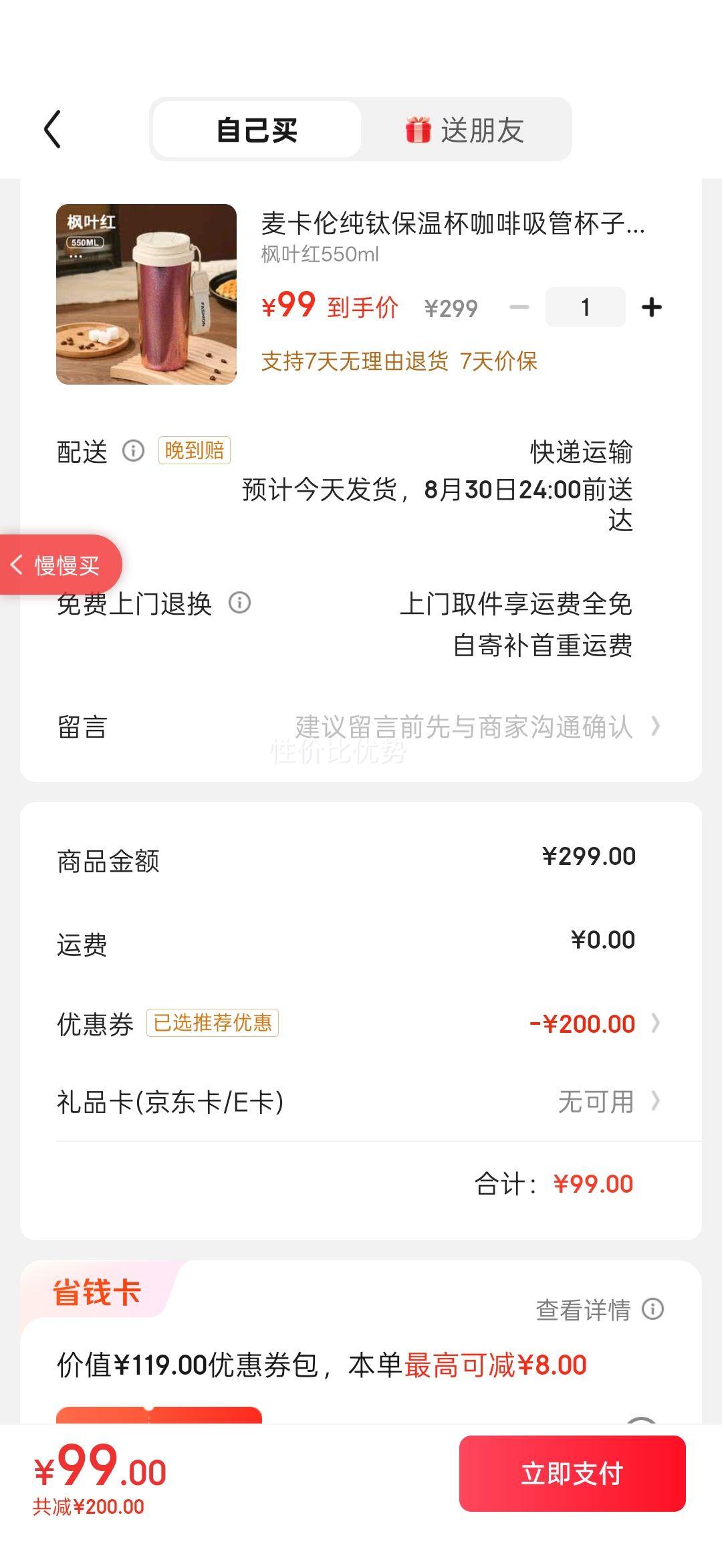722x1568 pixels.
Task: Open the 慢慢买 floating side tab
Action: (x=60, y=565)
